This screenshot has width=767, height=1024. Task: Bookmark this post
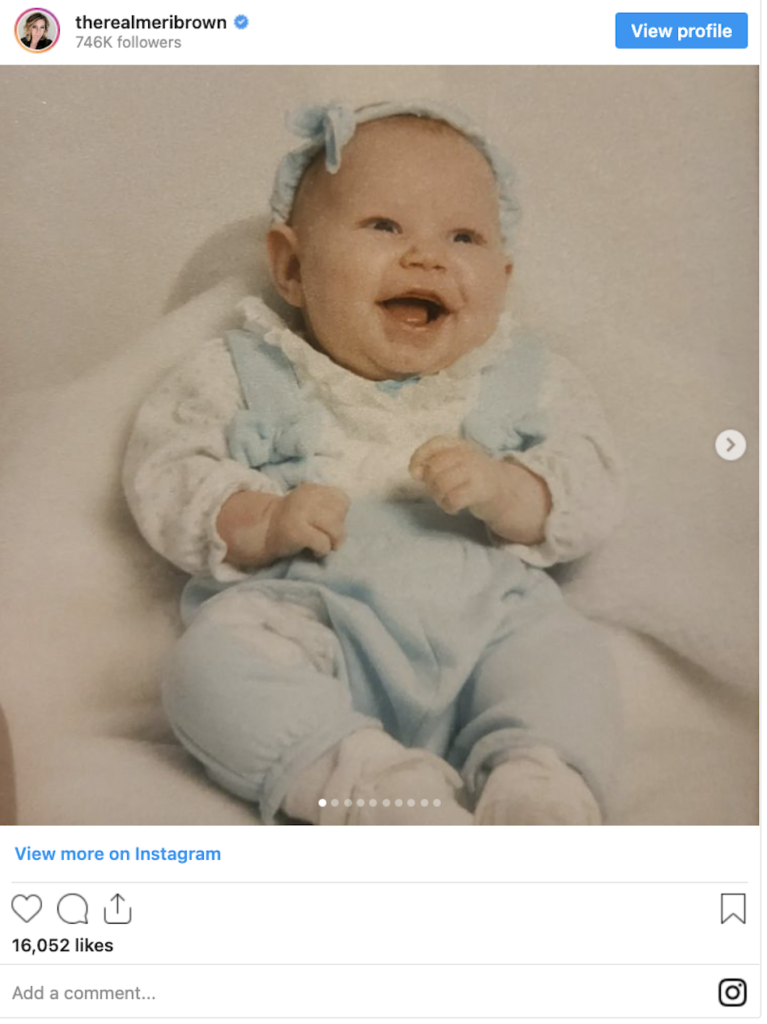[x=733, y=908]
